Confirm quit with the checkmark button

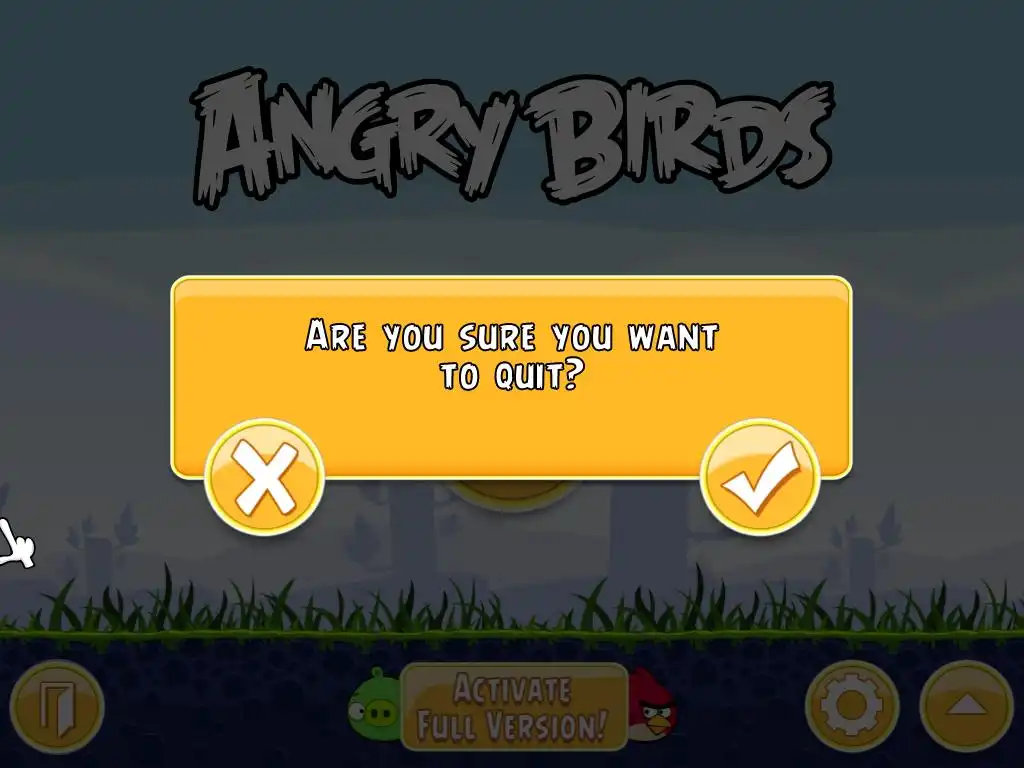point(760,478)
